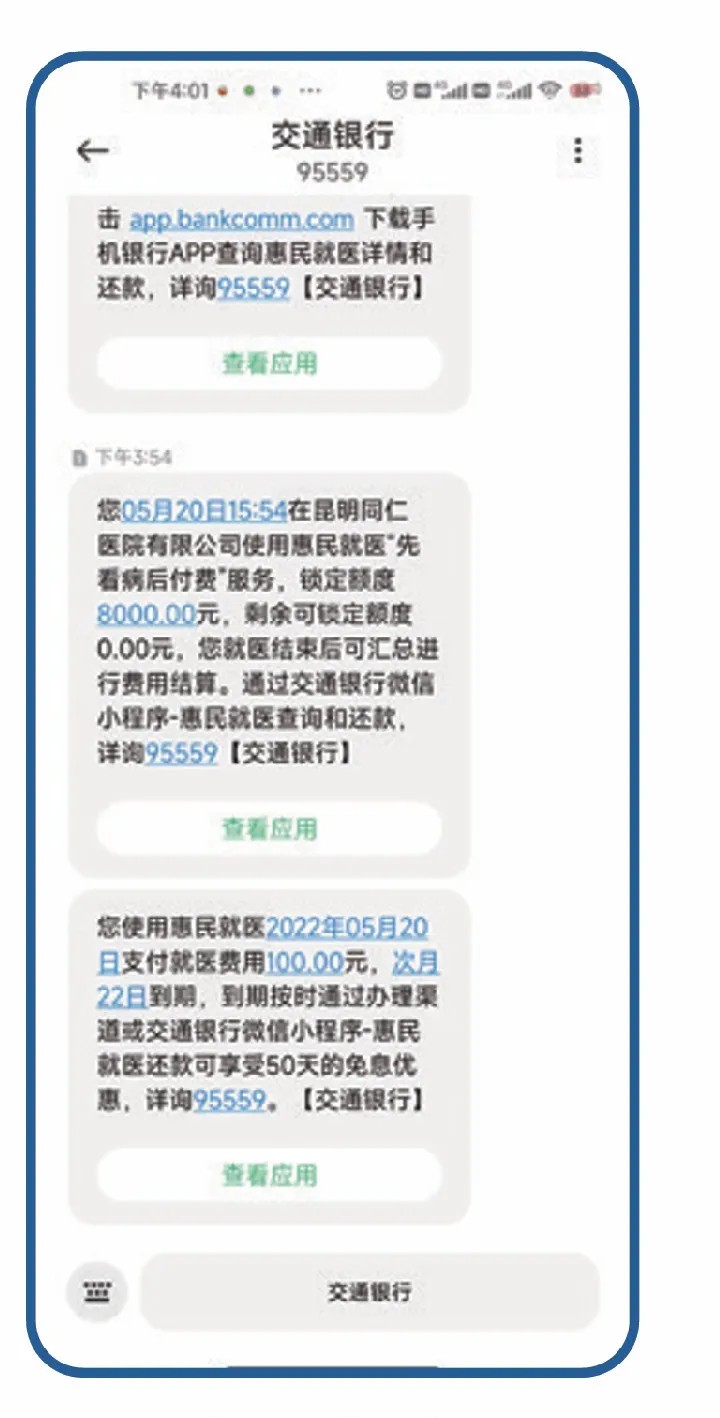
Task: Tap 查看应用 under the 100.00元 payment message
Action: 269,1174
